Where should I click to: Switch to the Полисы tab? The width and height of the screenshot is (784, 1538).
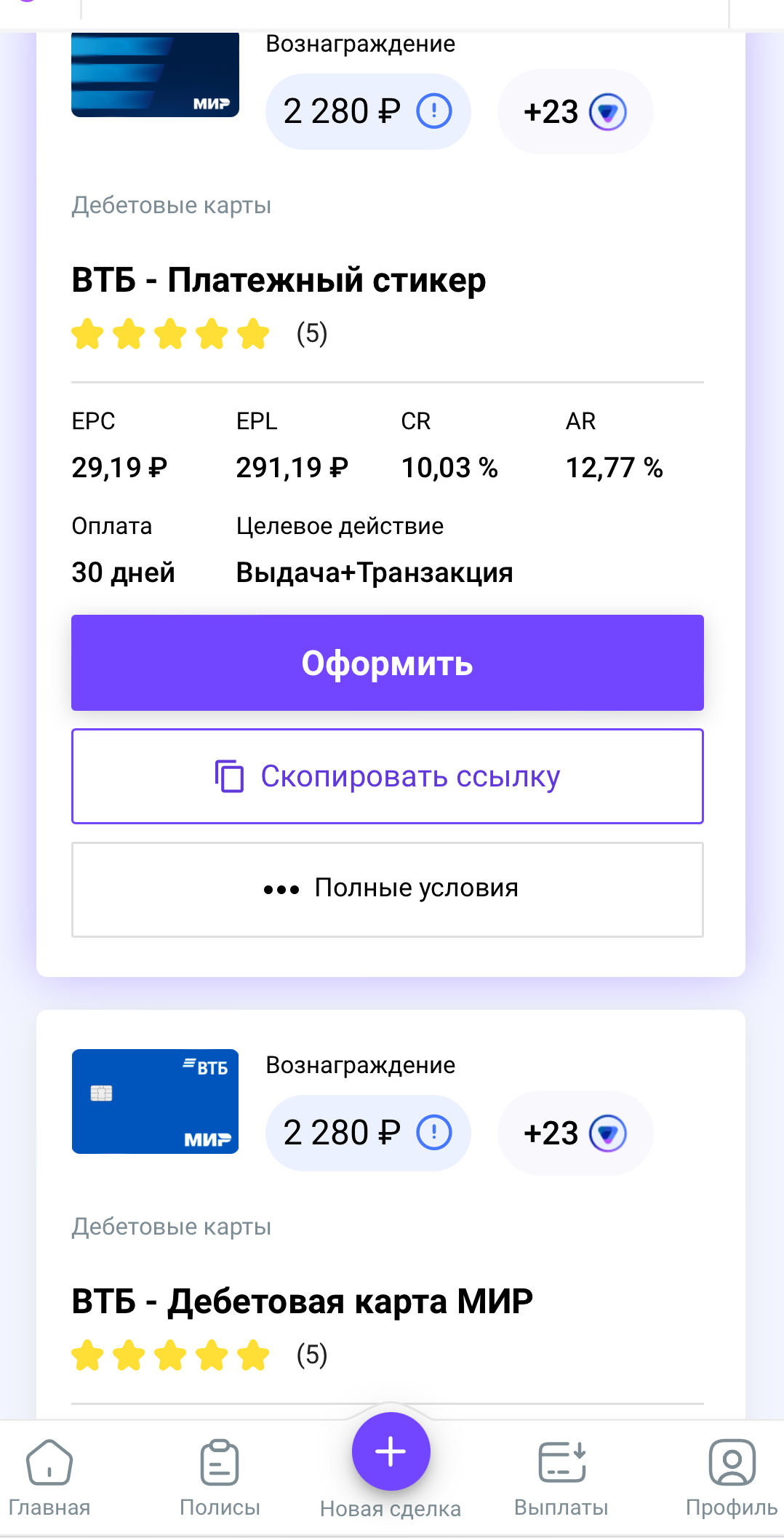(x=220, y=1478)
